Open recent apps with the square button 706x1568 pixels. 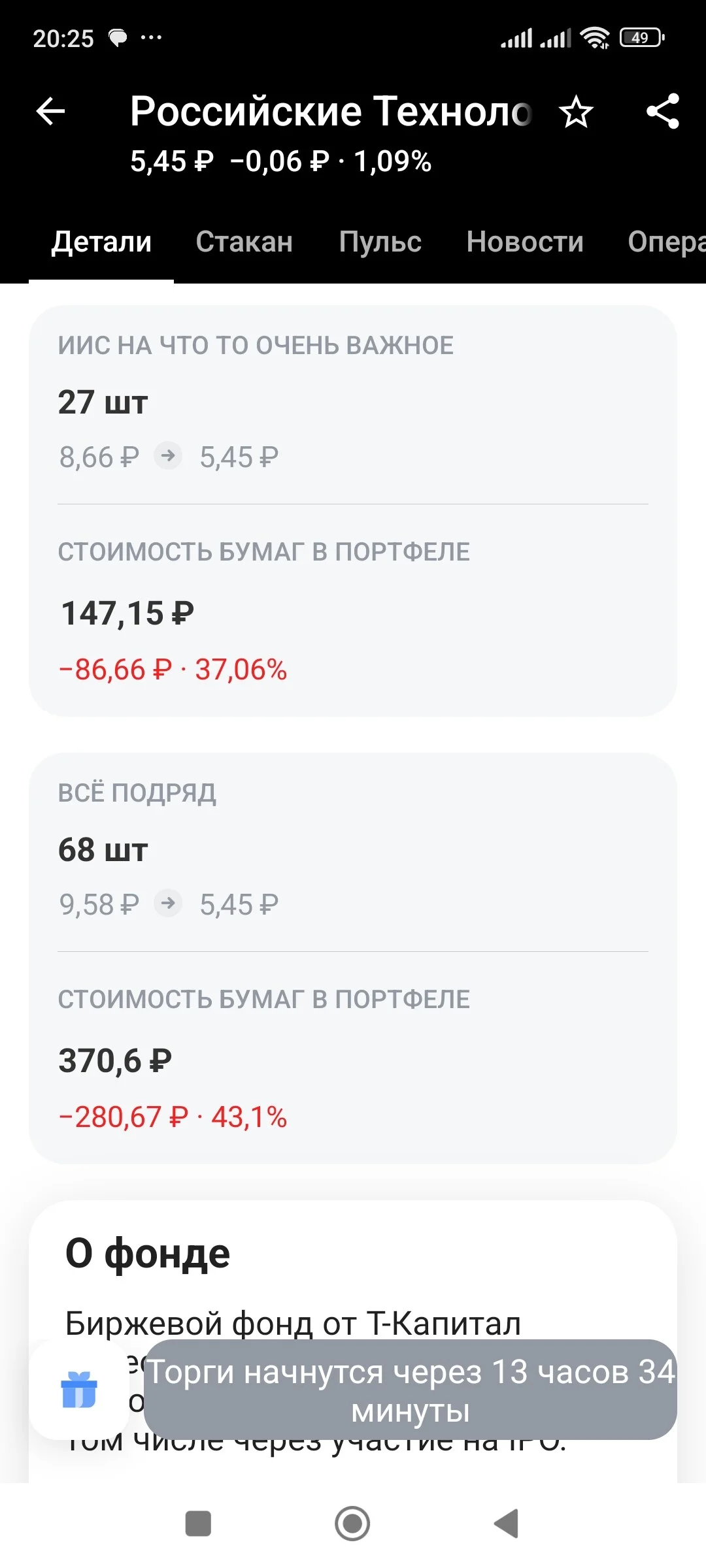(x=198, y=1524)
